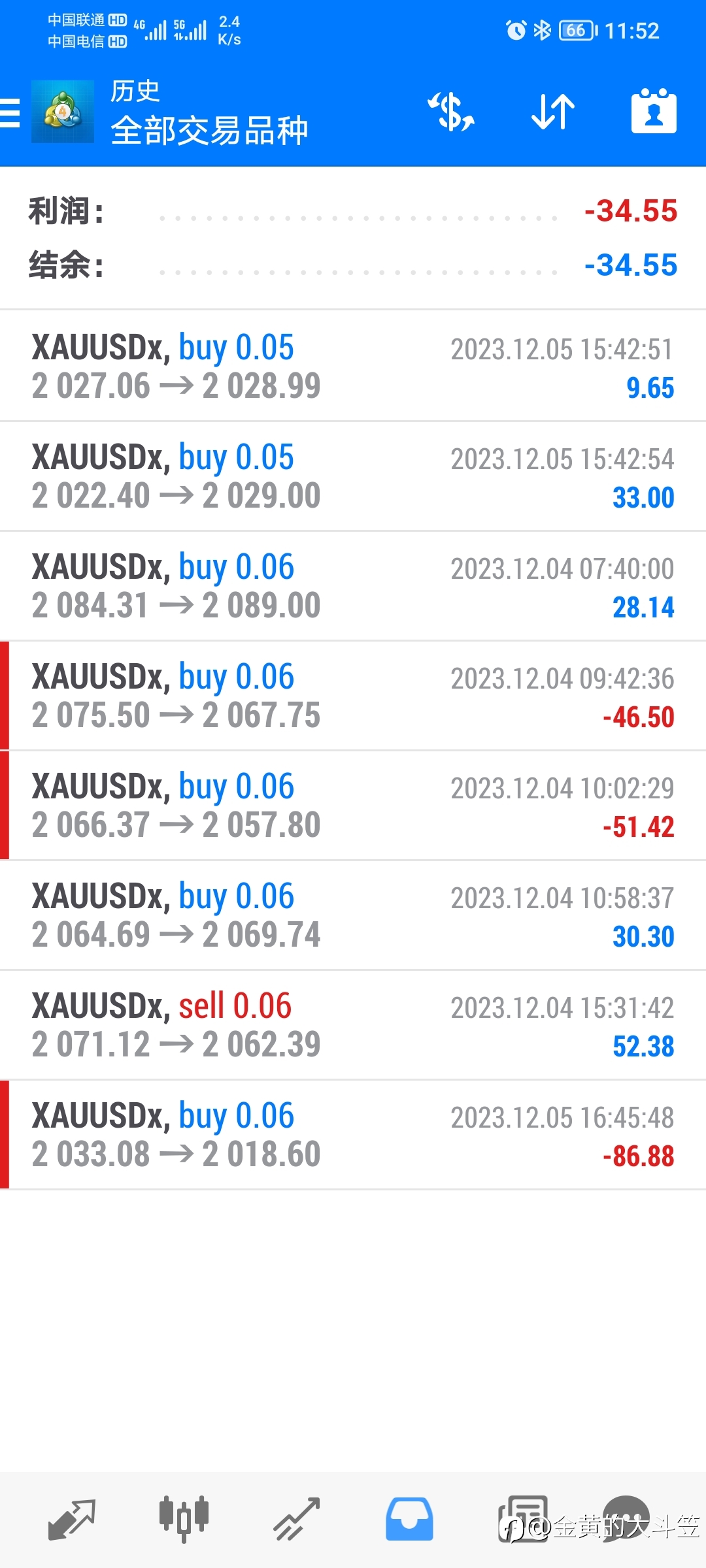
Task: Open the date range calendar icon
Action: 654,110
